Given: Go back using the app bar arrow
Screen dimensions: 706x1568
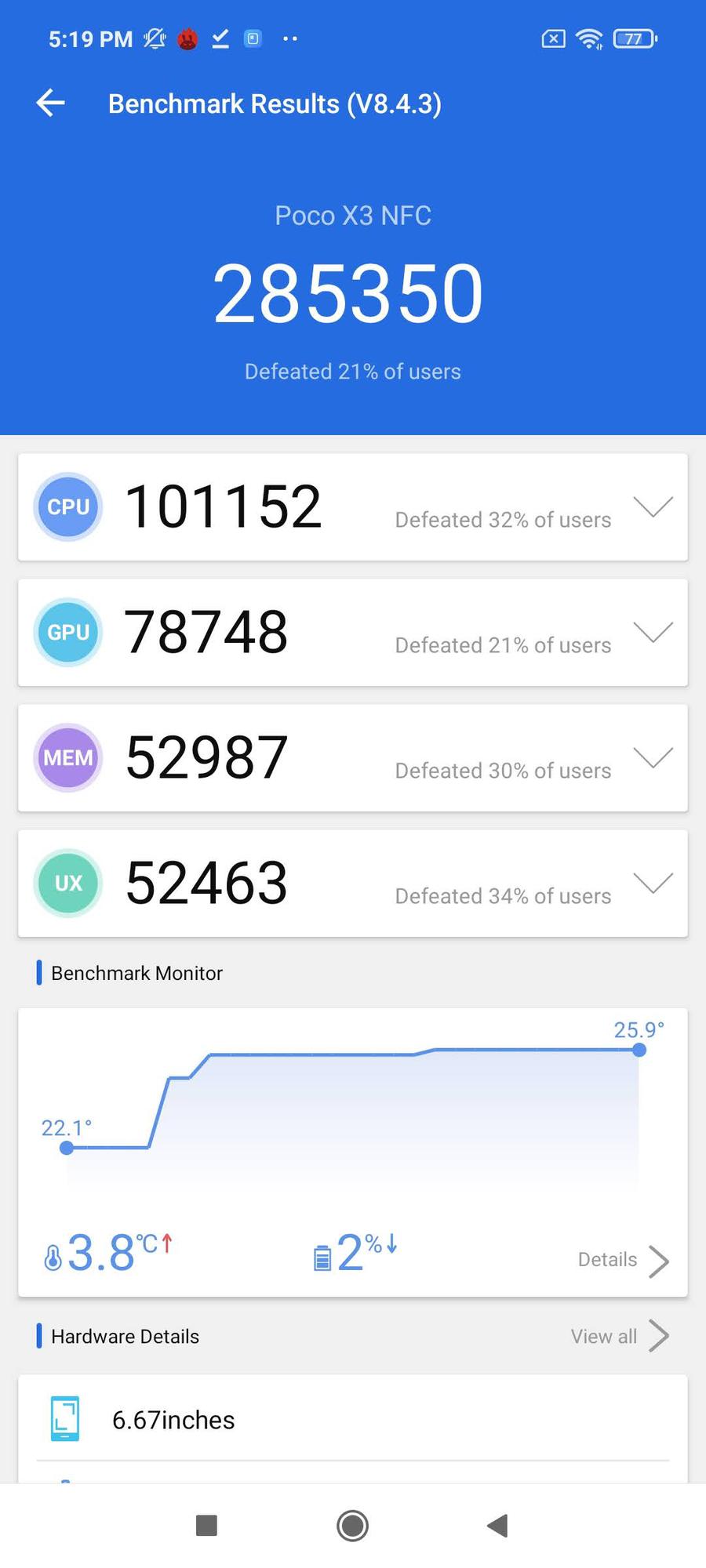Looking at the screenshot, I should [51, 103].
